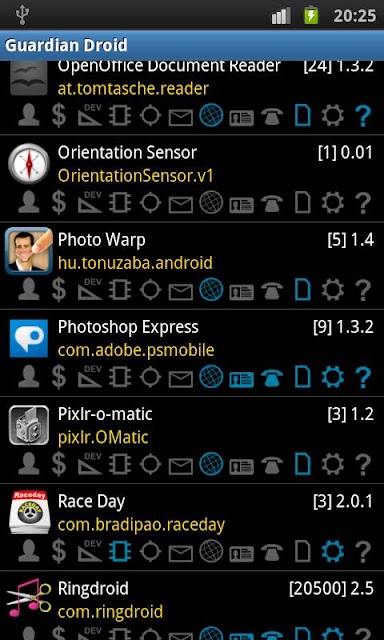
Task: Open the Race Day app row
Action: pyautogui.click(x=192, y=528)
